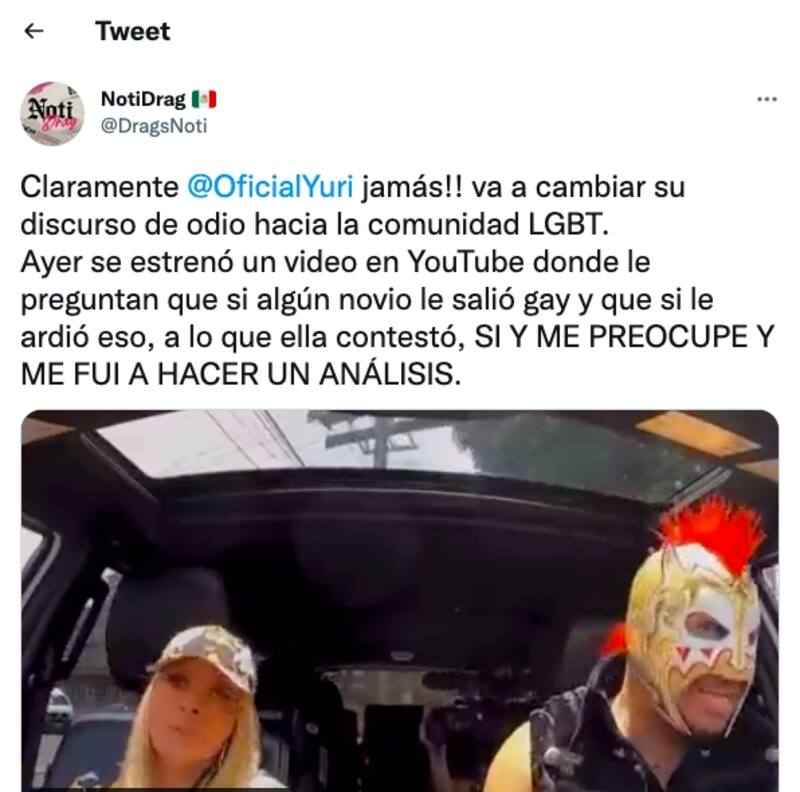Open the @OficialYuri mention link
The height and width of the screenshot is (792, 800).
tap(270, 188)
